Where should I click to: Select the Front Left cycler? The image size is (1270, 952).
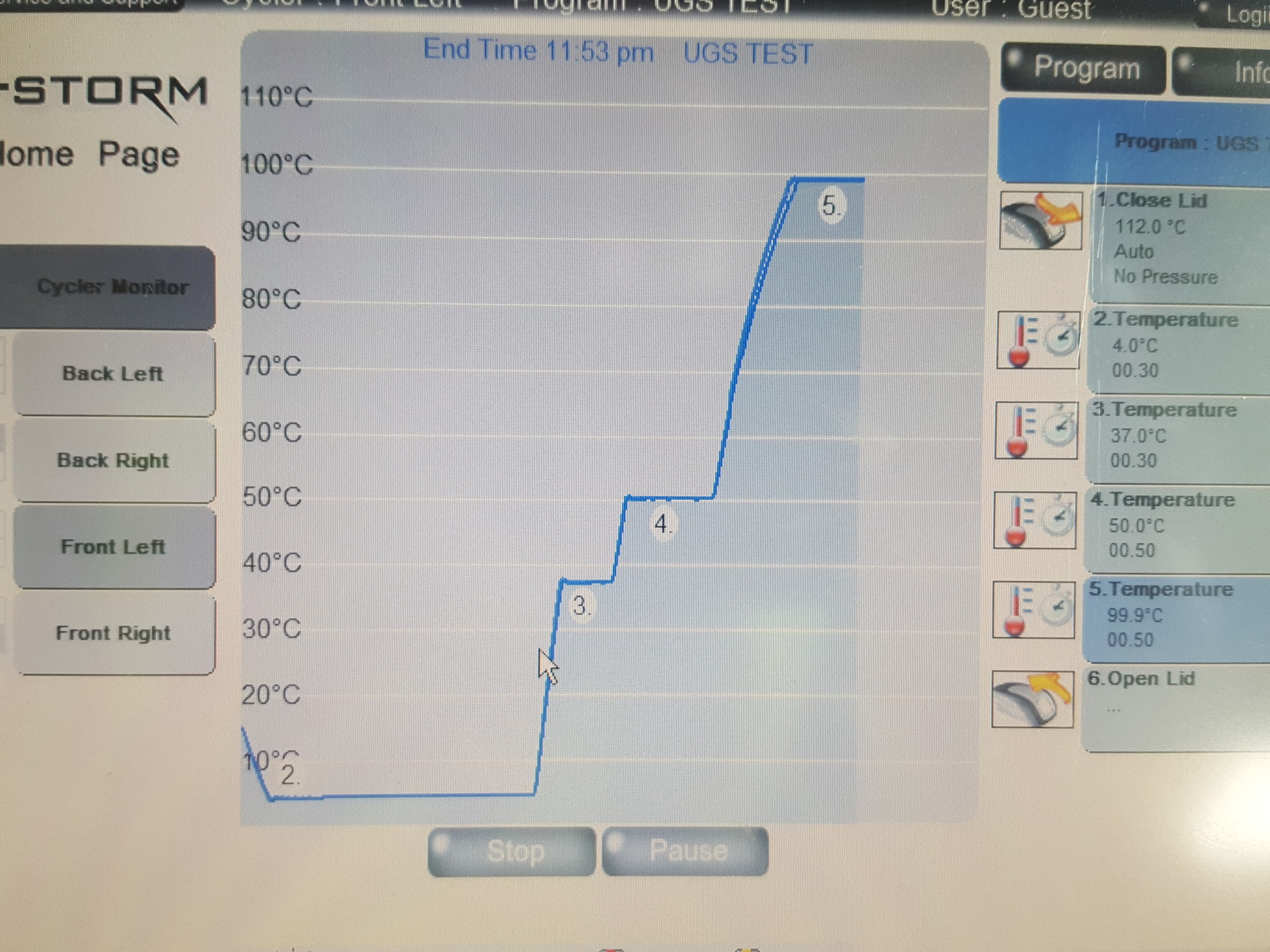click(113, 547)
